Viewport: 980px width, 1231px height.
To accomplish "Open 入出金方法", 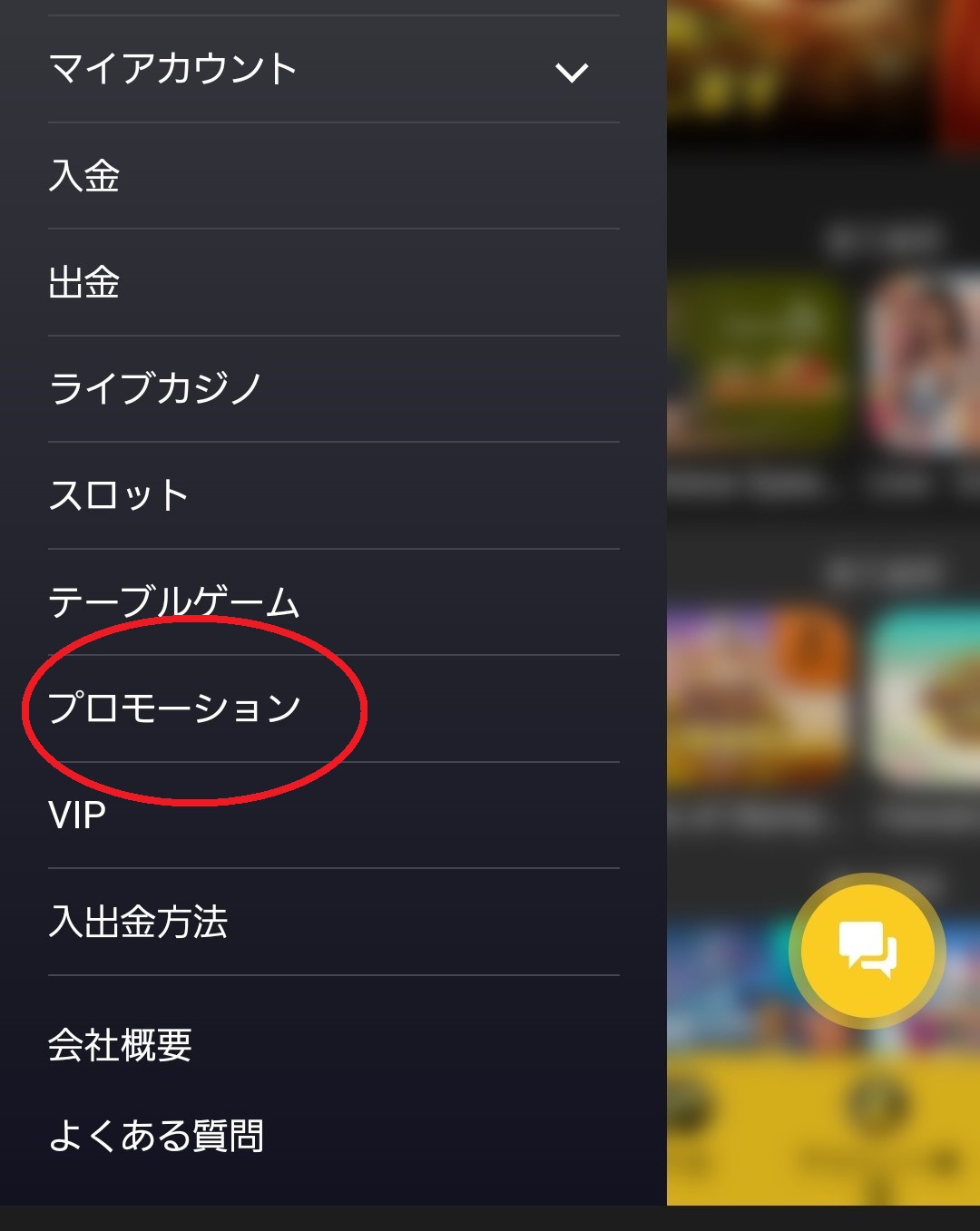I will [138, 922].
